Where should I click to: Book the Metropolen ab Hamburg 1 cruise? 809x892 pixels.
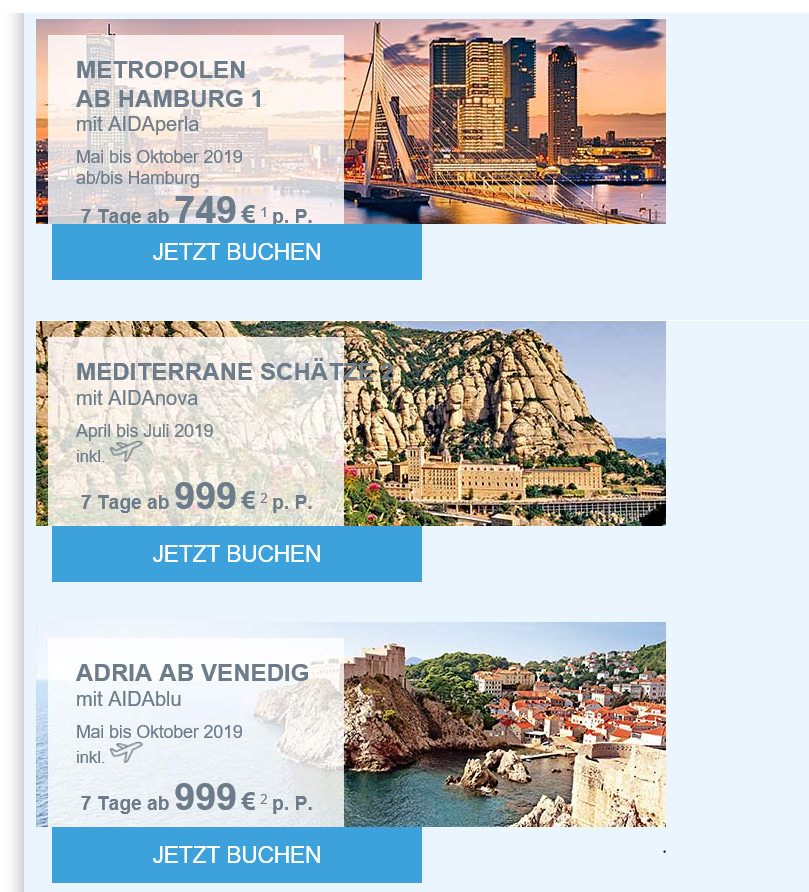237,252
